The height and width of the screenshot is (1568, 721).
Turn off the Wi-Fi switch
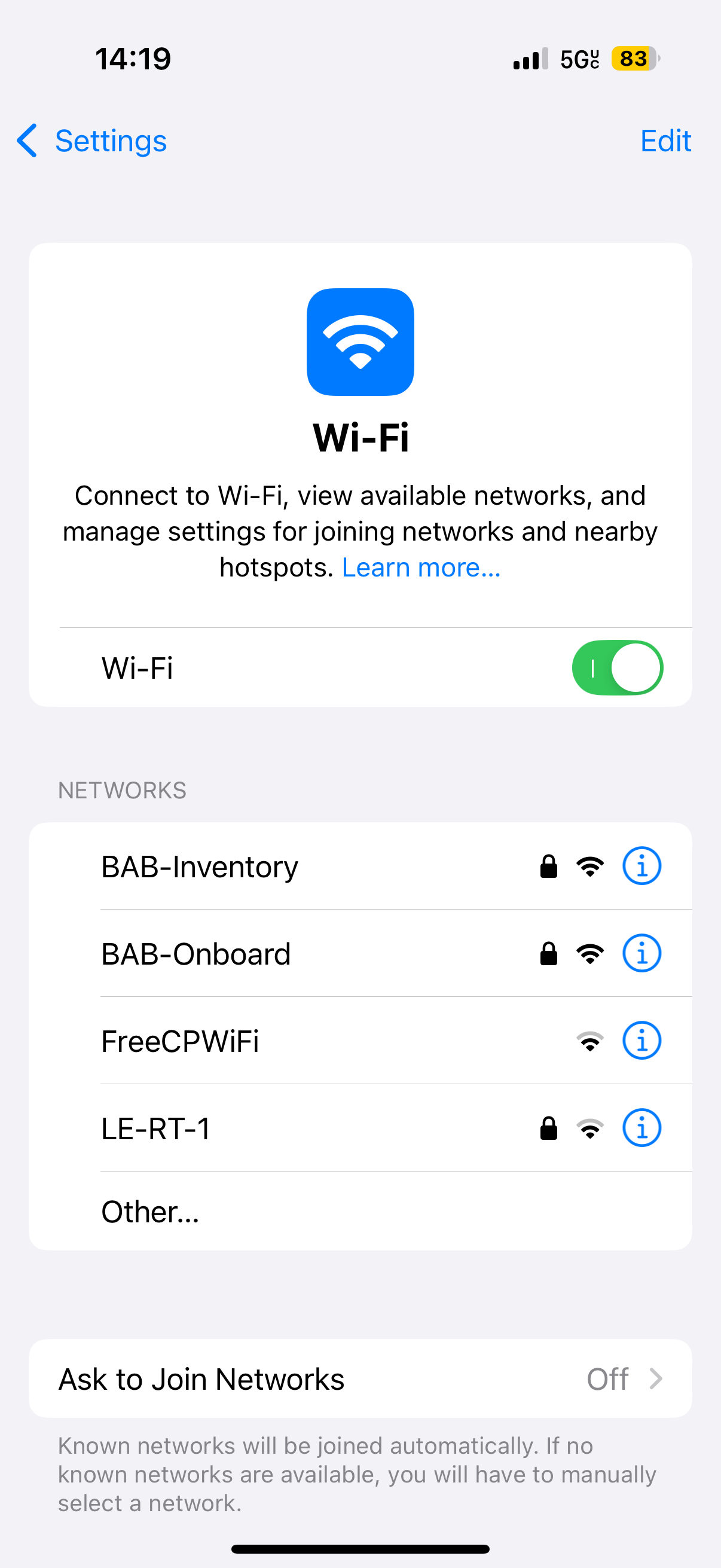(x=617, y=668)
